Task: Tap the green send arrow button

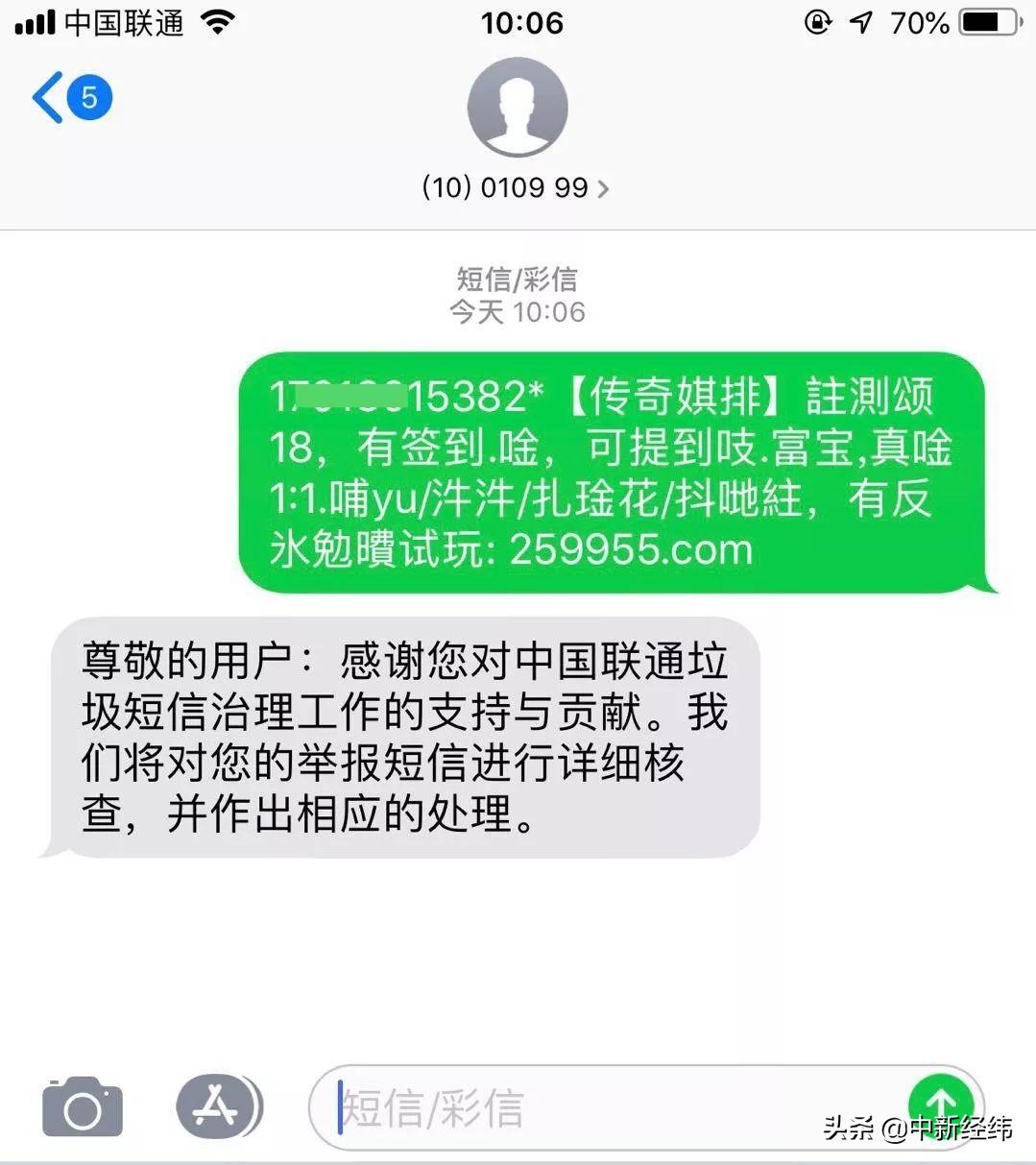Action: click(x=943, y=1106)
